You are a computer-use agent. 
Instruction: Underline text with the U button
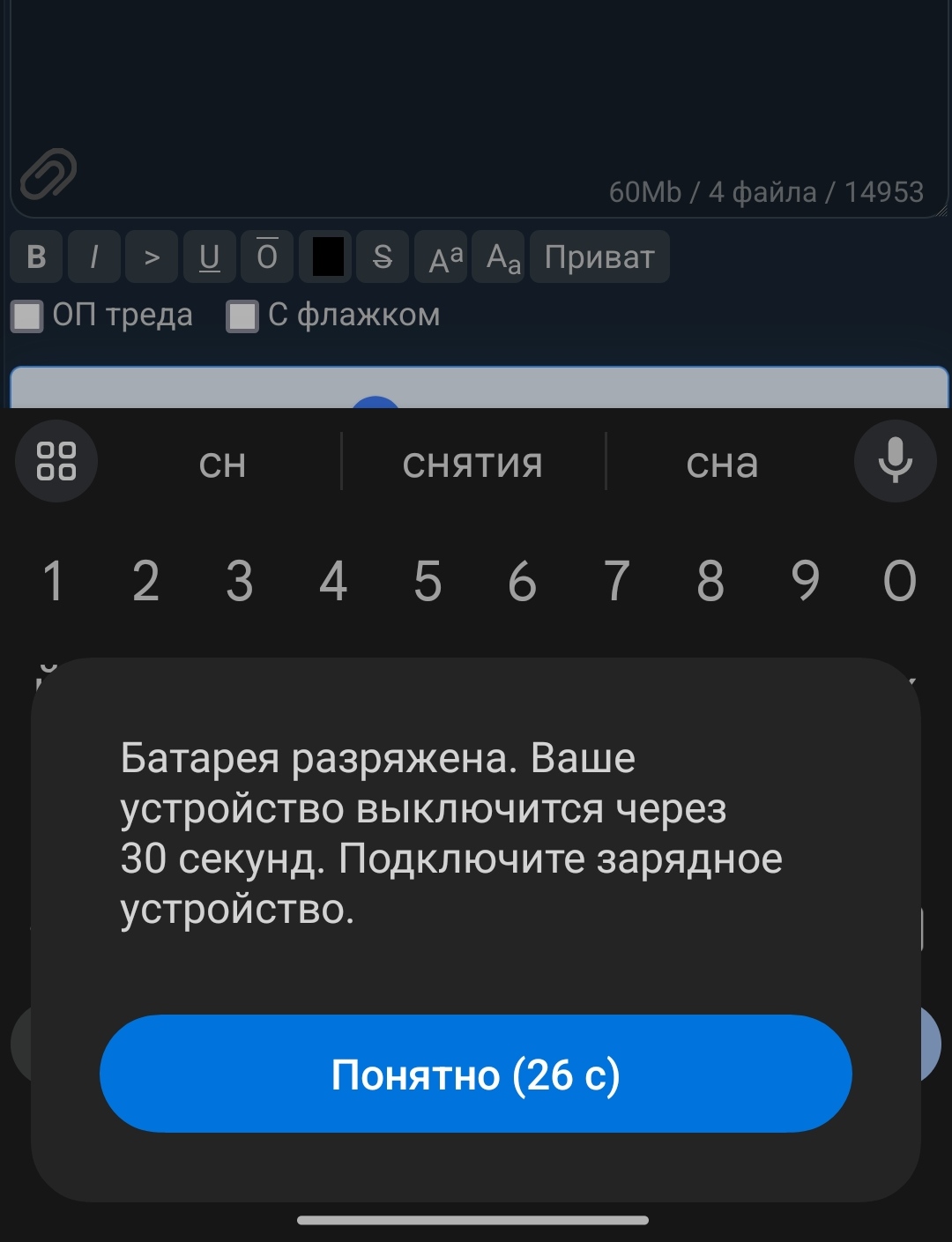click(209, 257)
